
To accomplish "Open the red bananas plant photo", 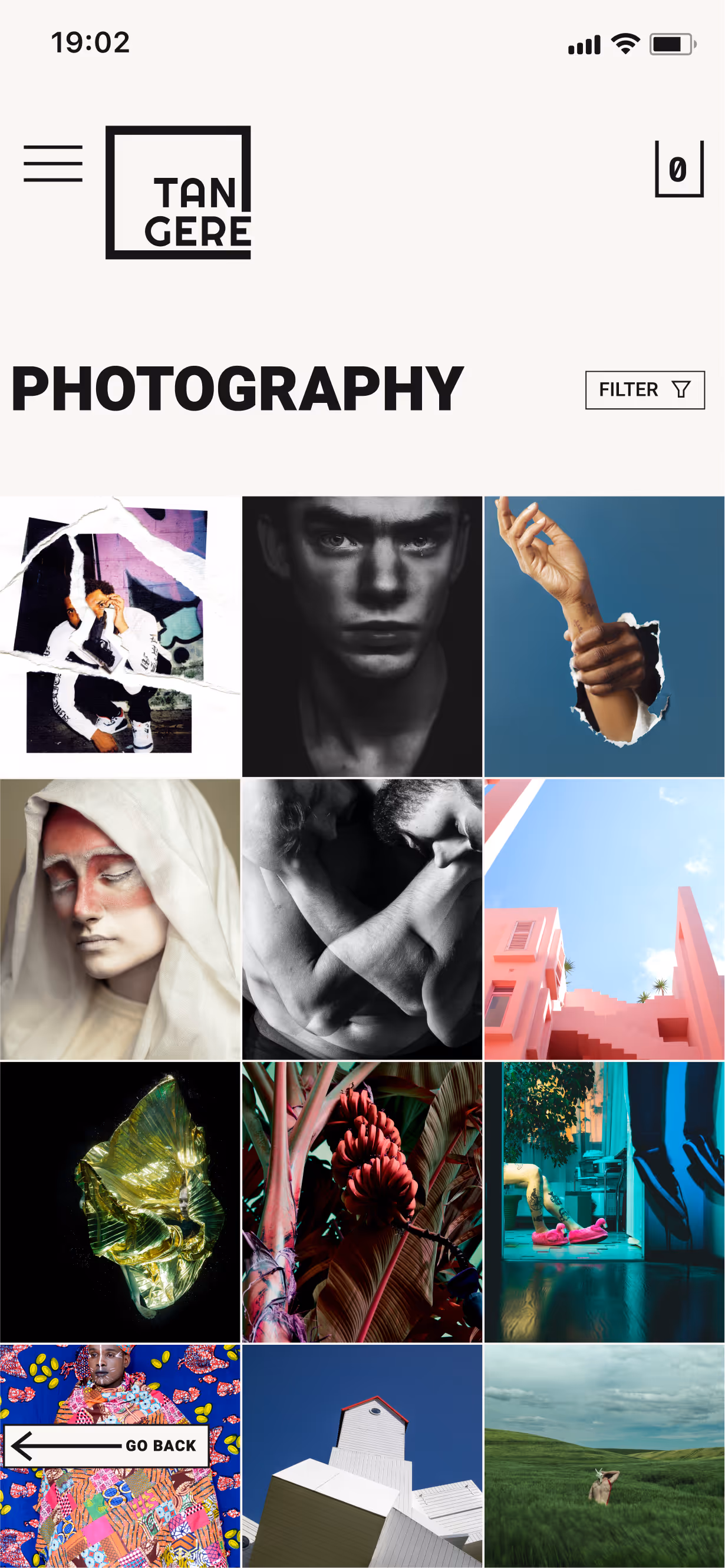I will pos(362,1202).
